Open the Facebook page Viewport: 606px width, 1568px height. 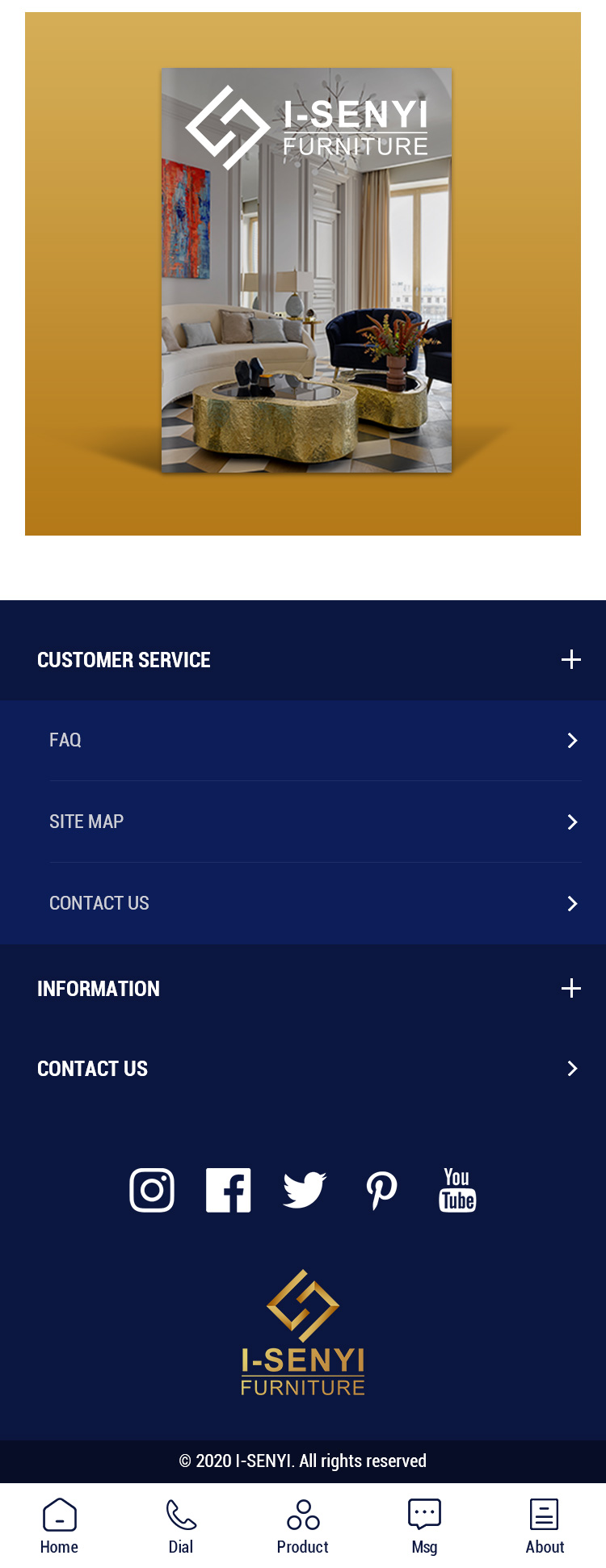click(x=229, y=1190)
